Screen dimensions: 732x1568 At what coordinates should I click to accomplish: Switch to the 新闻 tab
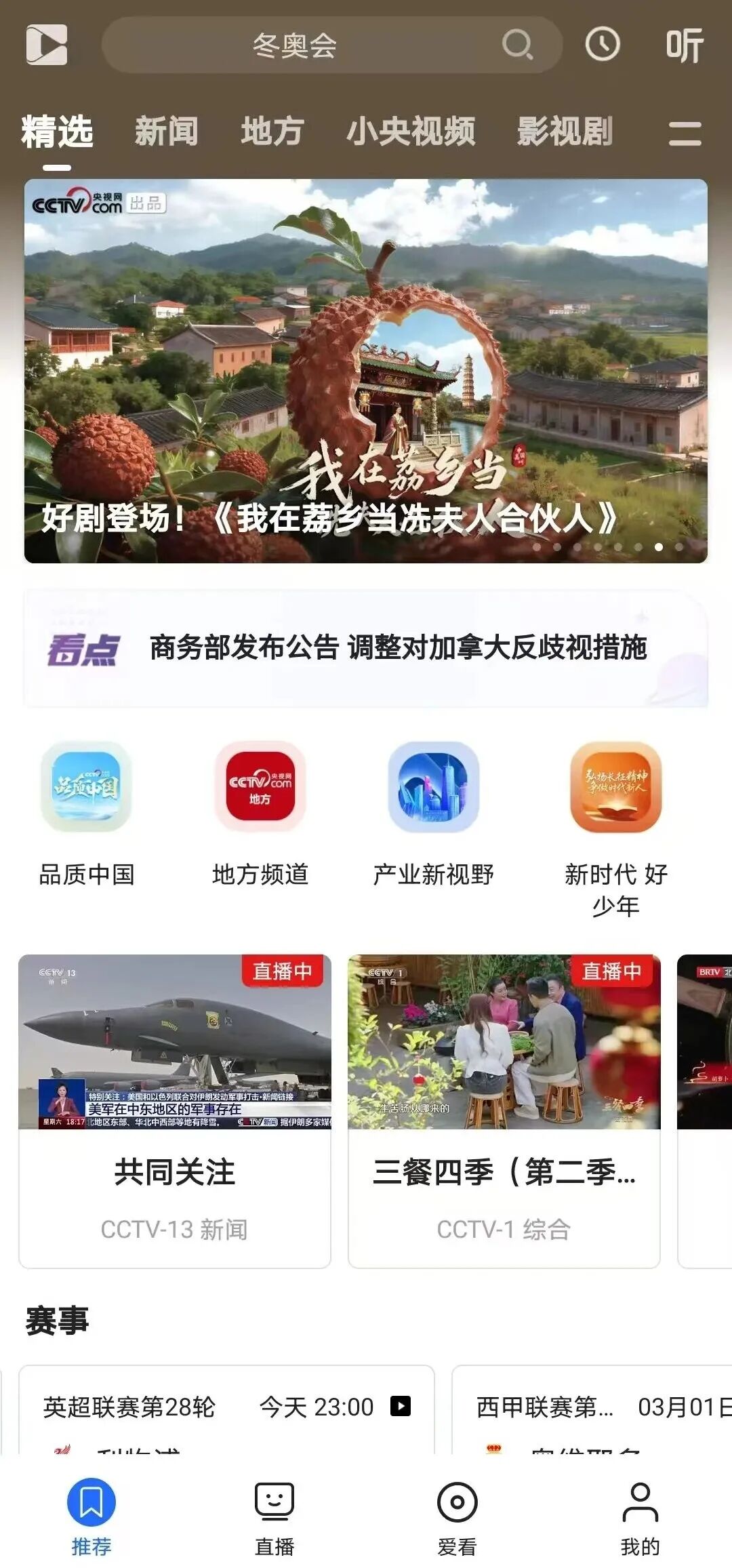click(166, 131)
